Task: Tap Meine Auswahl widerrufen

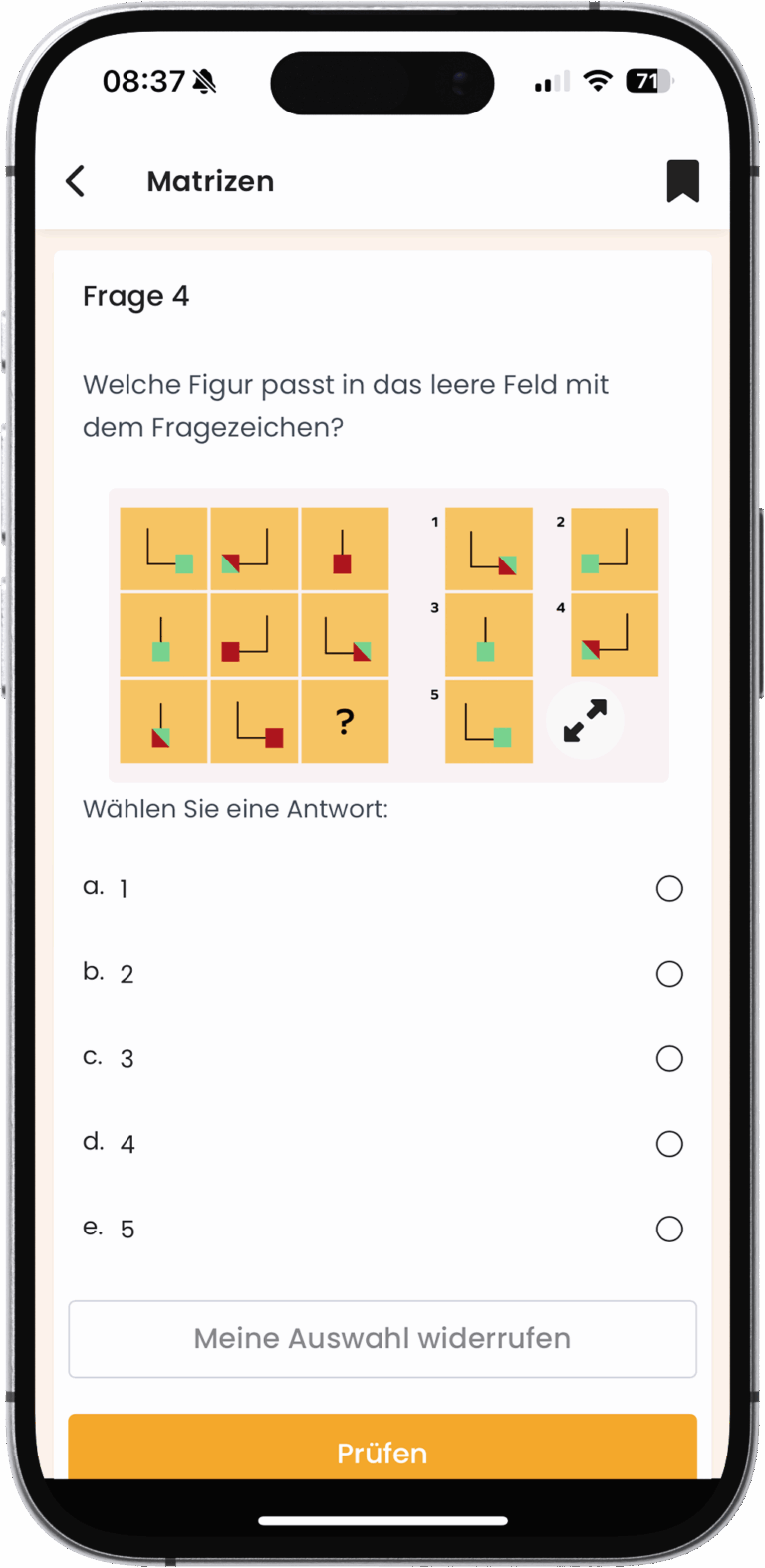Action: (x=382, y=1338)
